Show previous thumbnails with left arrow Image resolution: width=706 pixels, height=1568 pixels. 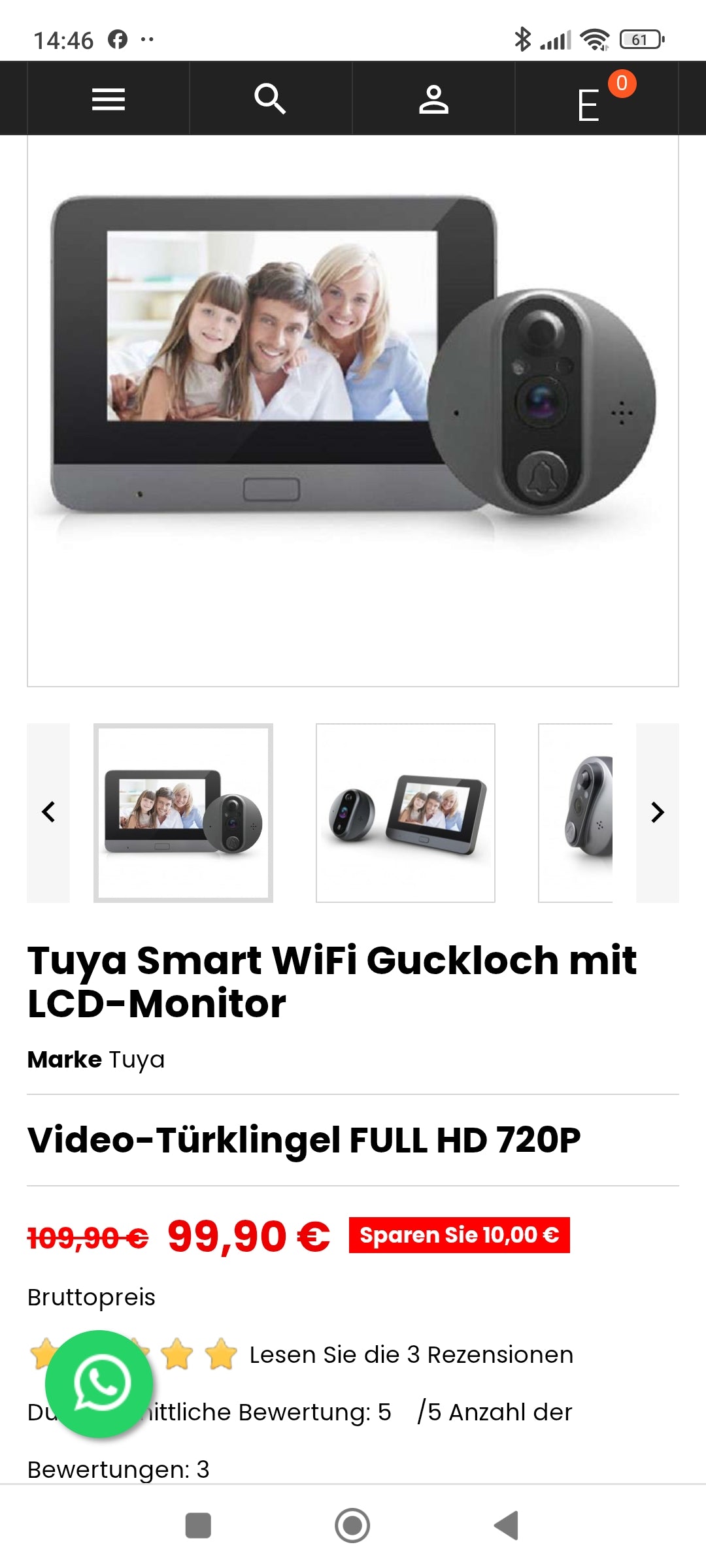[48, 812]
